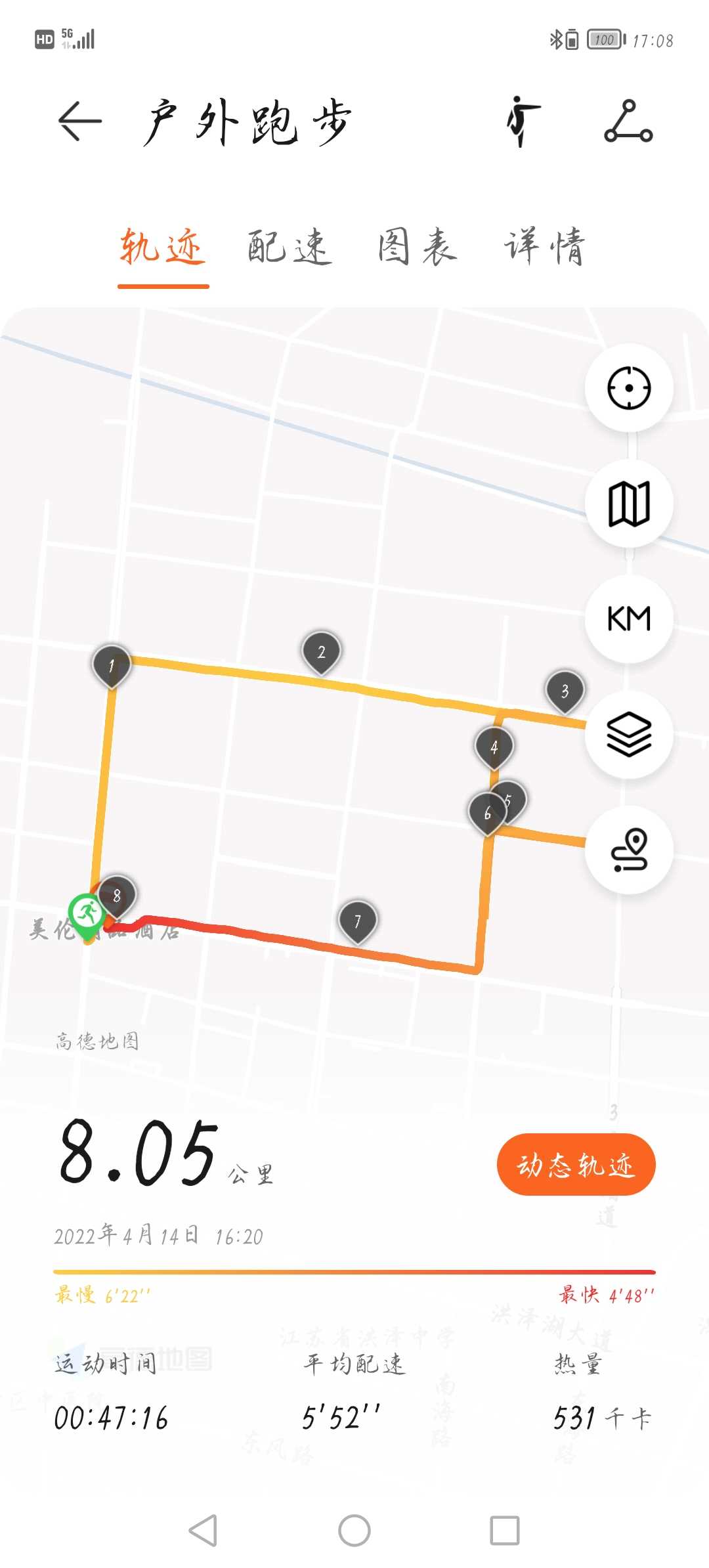Open the 详情 tab
The image size is (709, 1568).
pos(544,248)
